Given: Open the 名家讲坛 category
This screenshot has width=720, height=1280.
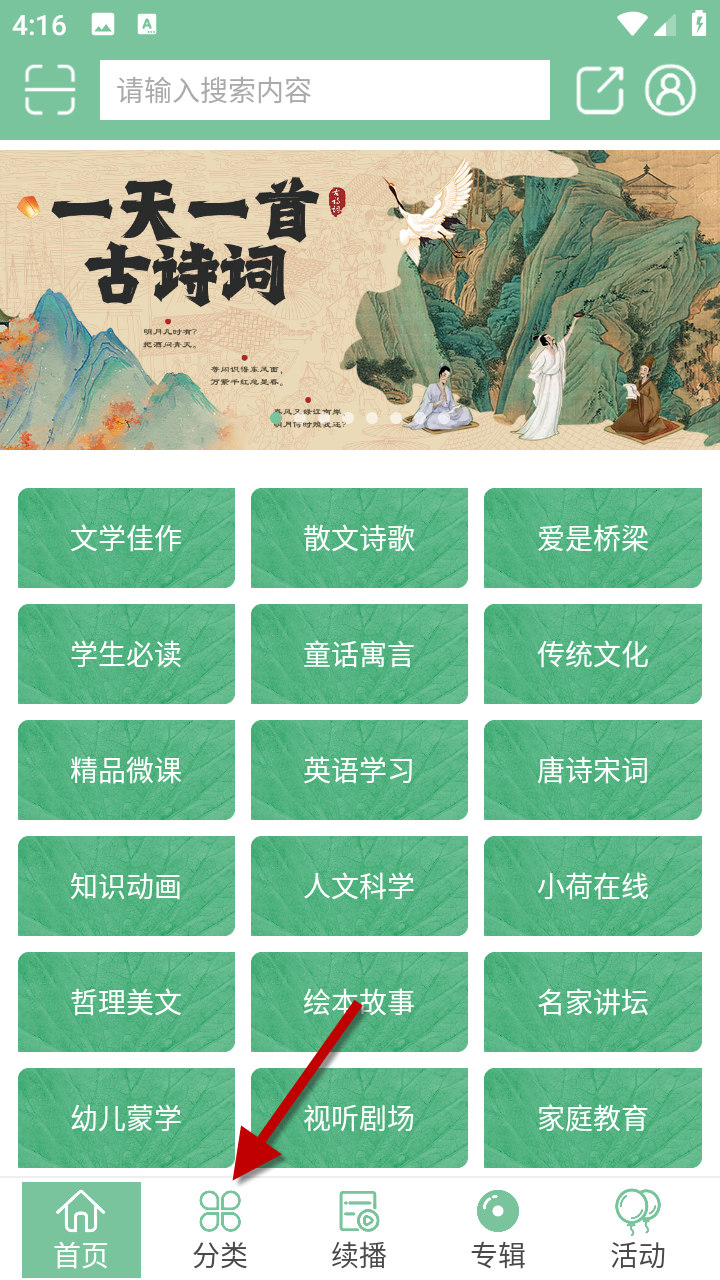Looking at the screenshot, I should tap(593, 1002).
